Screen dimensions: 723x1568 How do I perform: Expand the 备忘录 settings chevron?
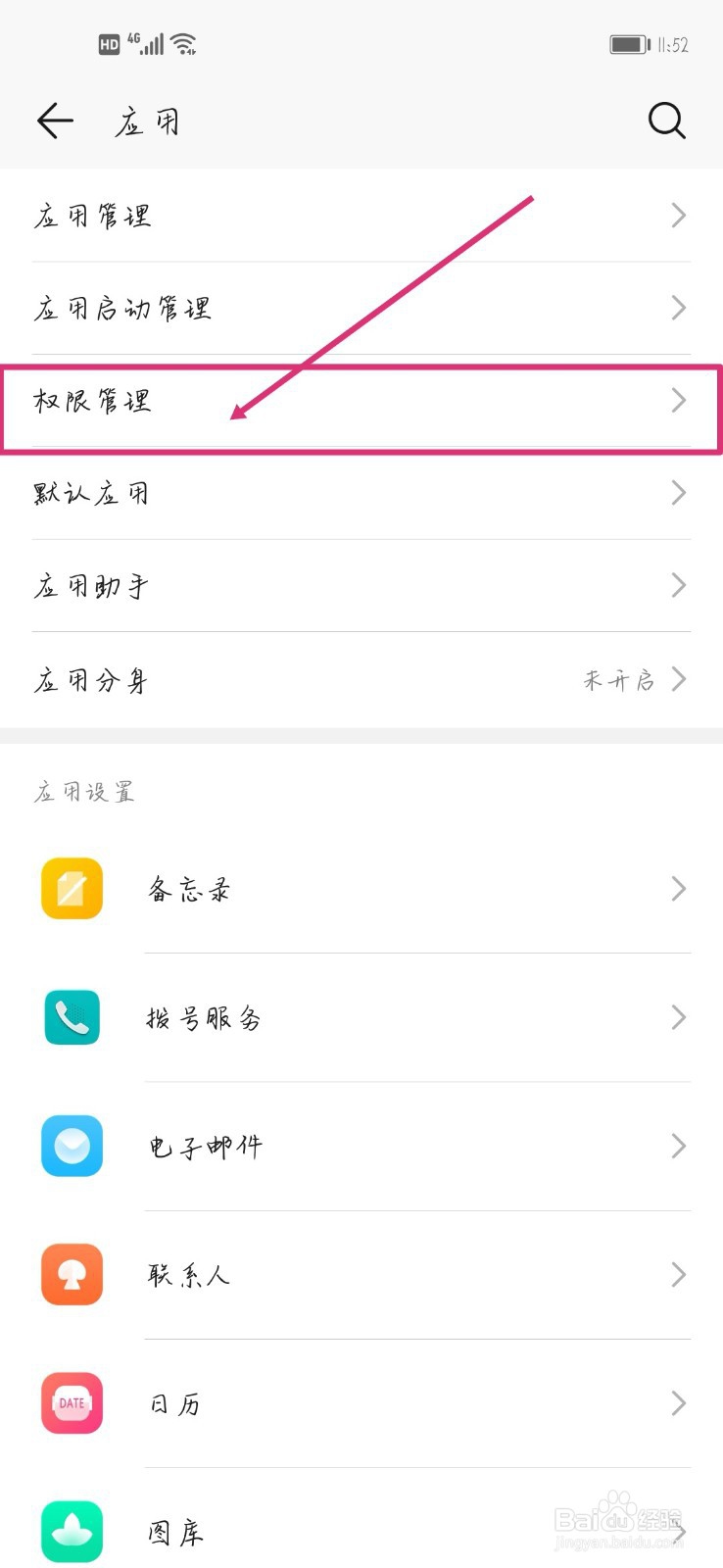[678, 888]
